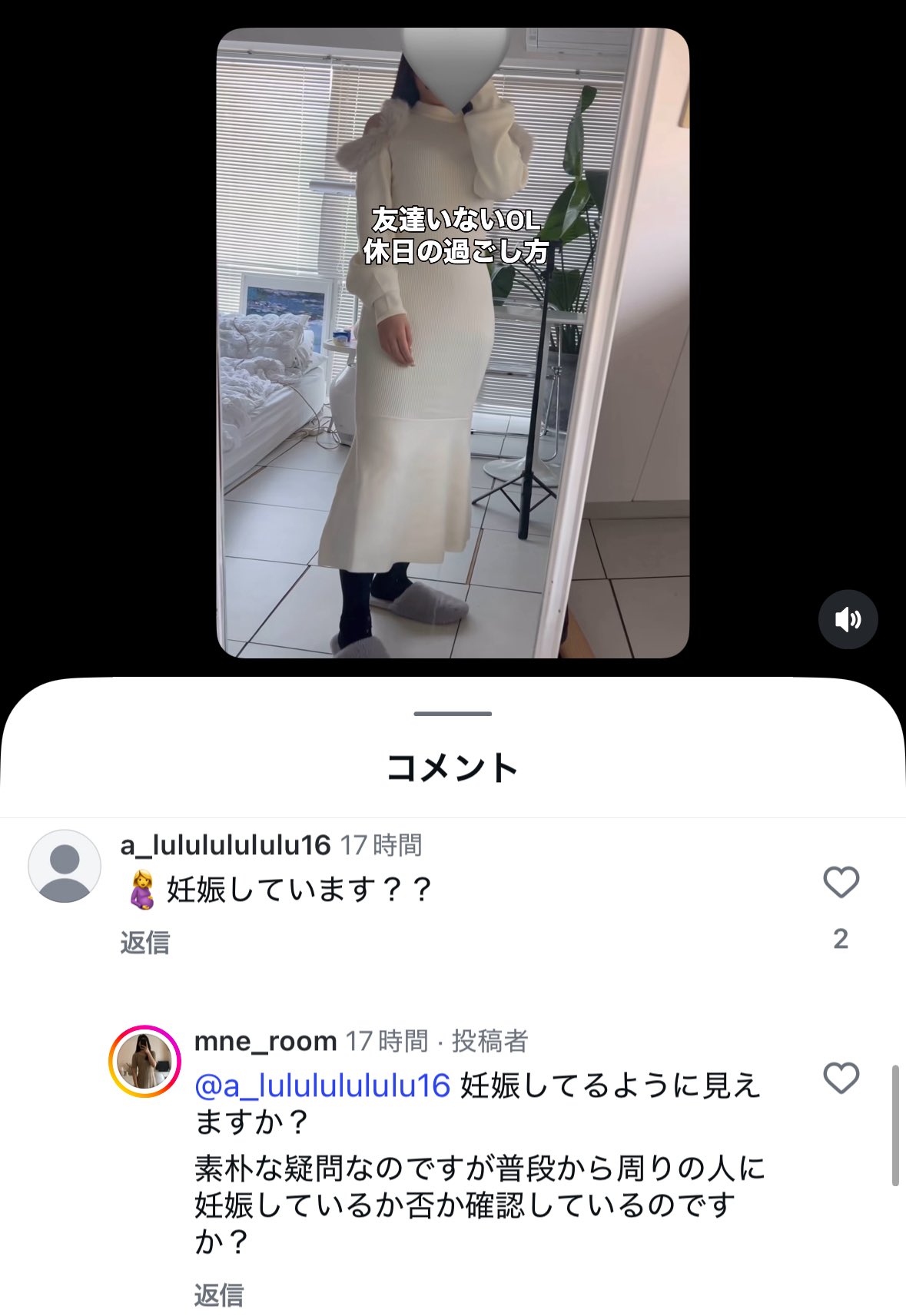
Task: Toggle the video sound speaker icon
Action: click(x=848, y=619)
